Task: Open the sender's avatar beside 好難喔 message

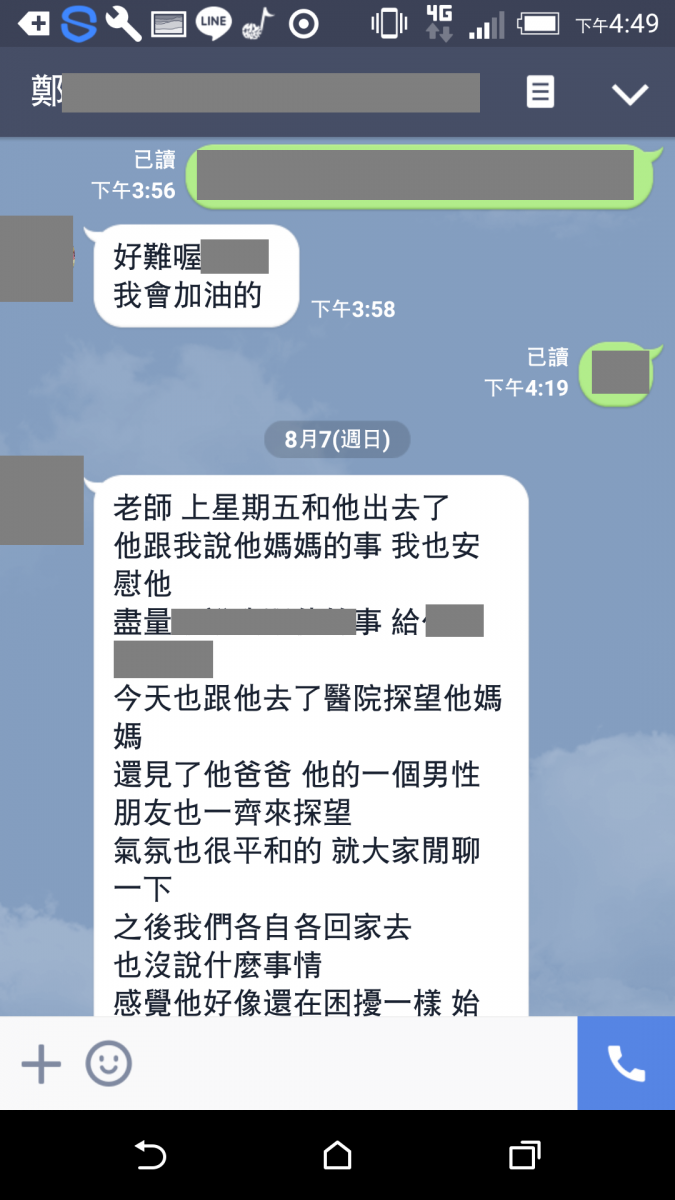Action: (x=37, y=259)
